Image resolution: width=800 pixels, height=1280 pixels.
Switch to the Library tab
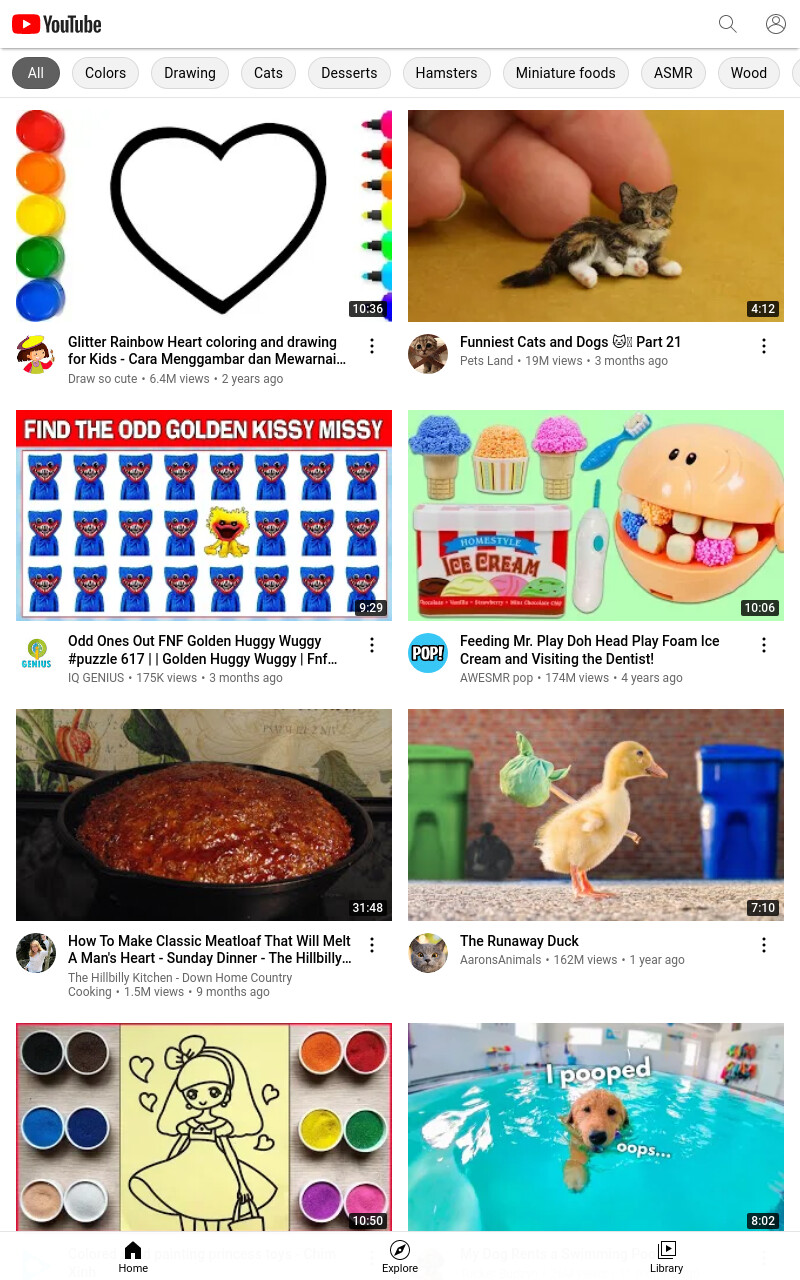[x=666, y=1256]
